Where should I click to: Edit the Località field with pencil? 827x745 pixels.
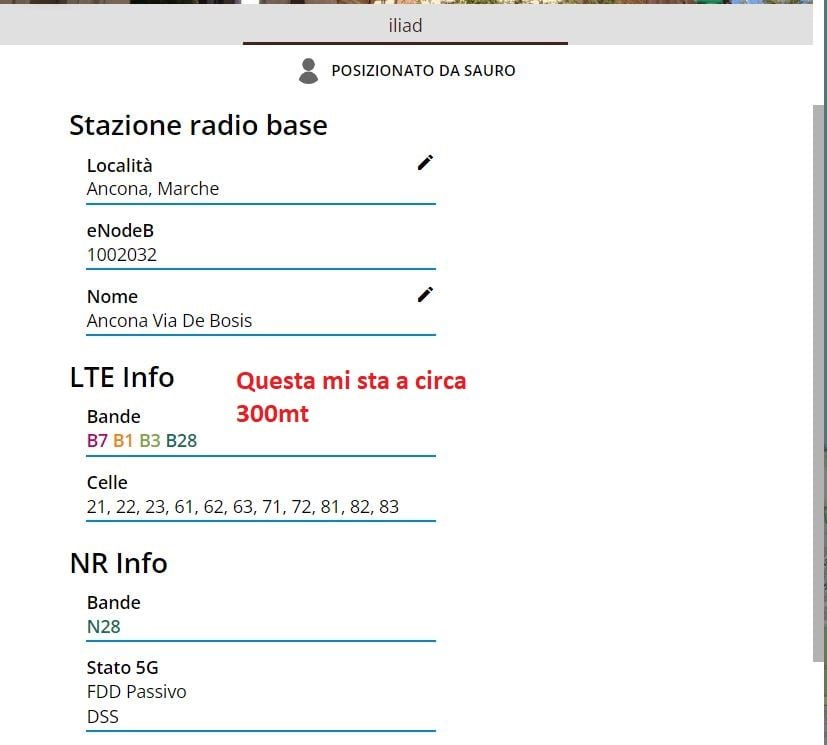(425, 163)
